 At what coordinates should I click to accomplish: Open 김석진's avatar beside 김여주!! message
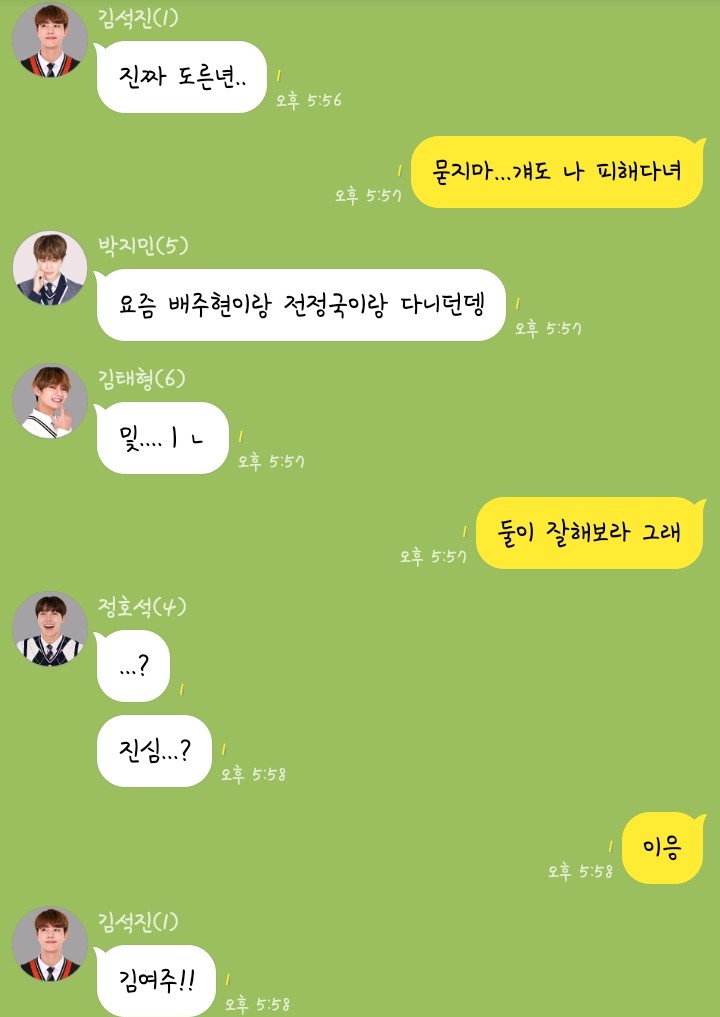coord(49,943)
